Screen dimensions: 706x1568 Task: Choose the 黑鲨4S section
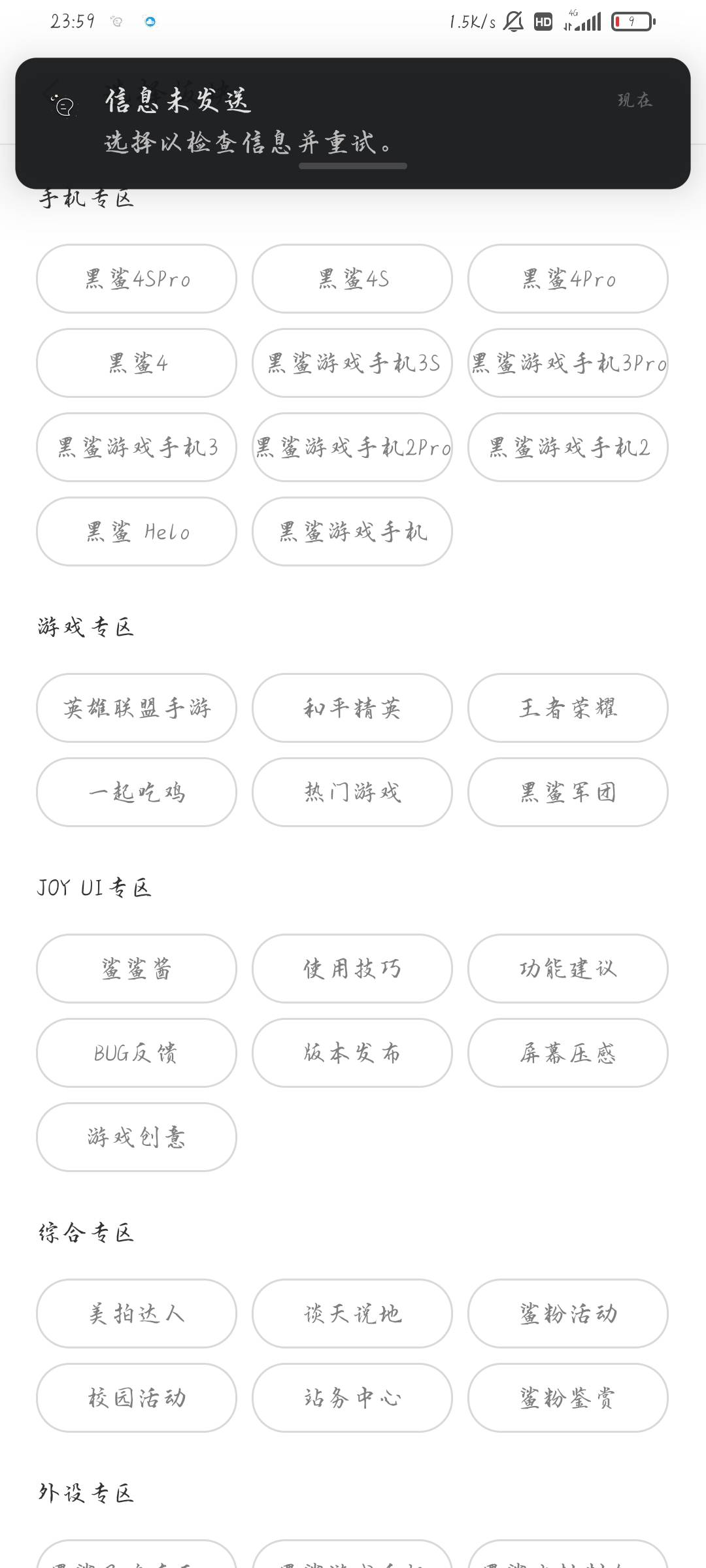pos(352,279)
